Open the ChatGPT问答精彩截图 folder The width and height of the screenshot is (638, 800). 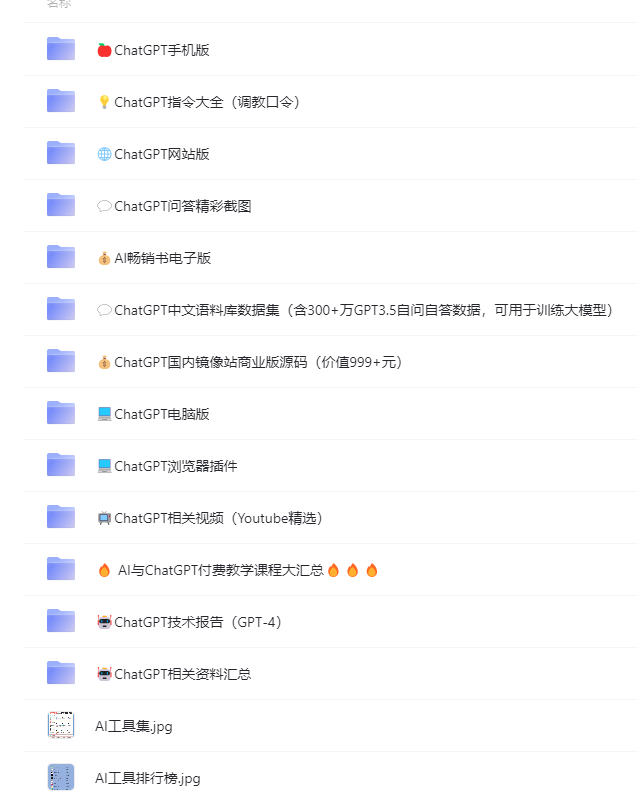(x=174, y=206)
